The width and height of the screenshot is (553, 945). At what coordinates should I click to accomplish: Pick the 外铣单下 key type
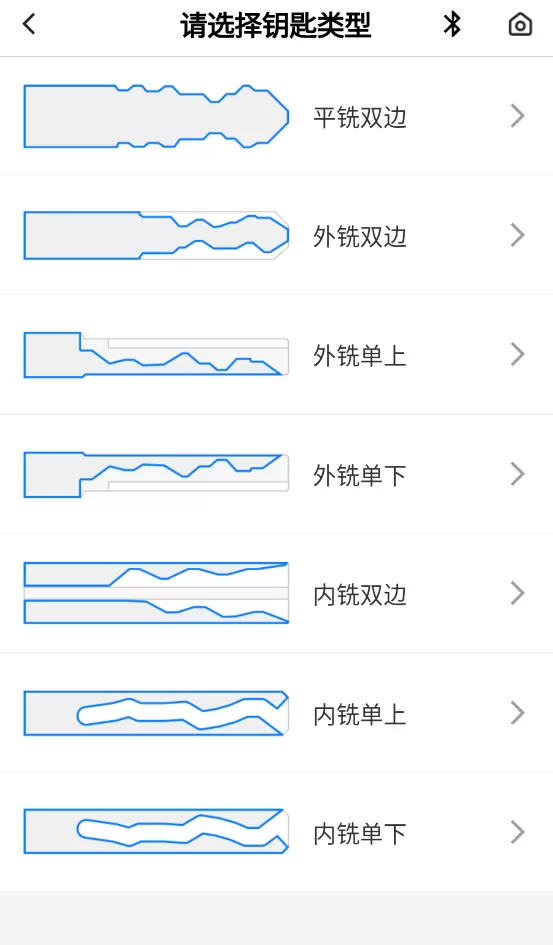coord(276,474)
